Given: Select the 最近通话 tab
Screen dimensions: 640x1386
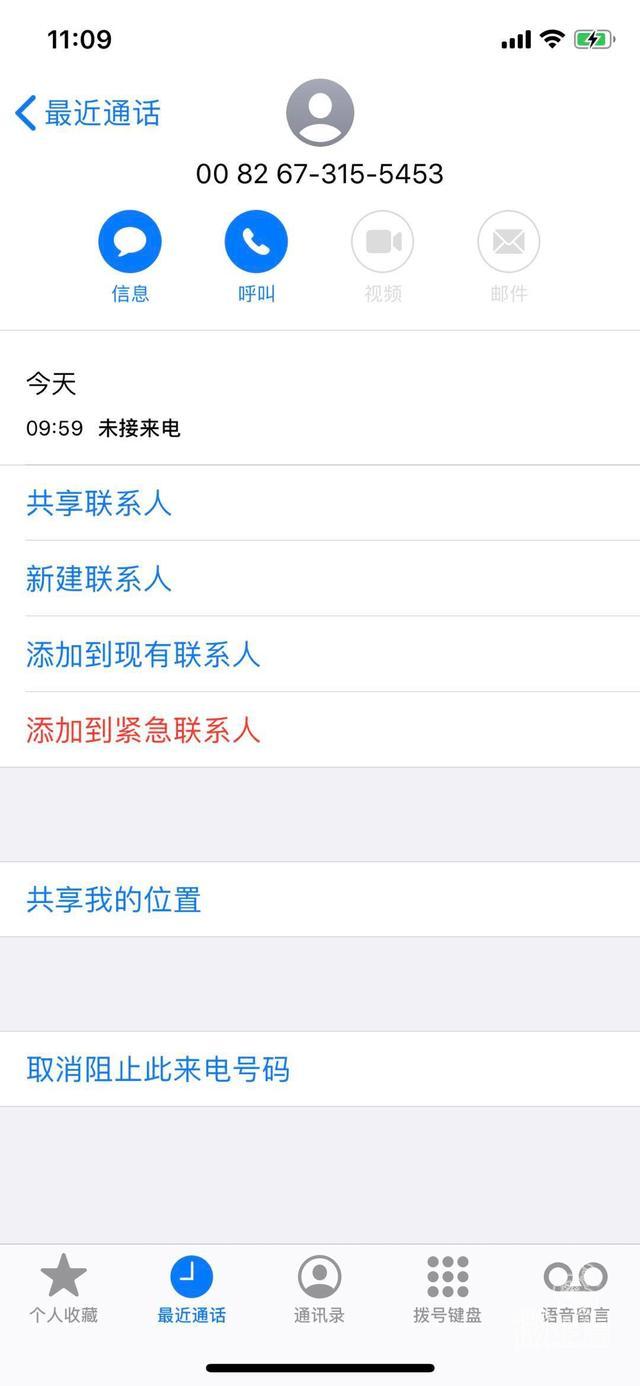Looking at the screenshot, I should click(x=191, y=1288).
